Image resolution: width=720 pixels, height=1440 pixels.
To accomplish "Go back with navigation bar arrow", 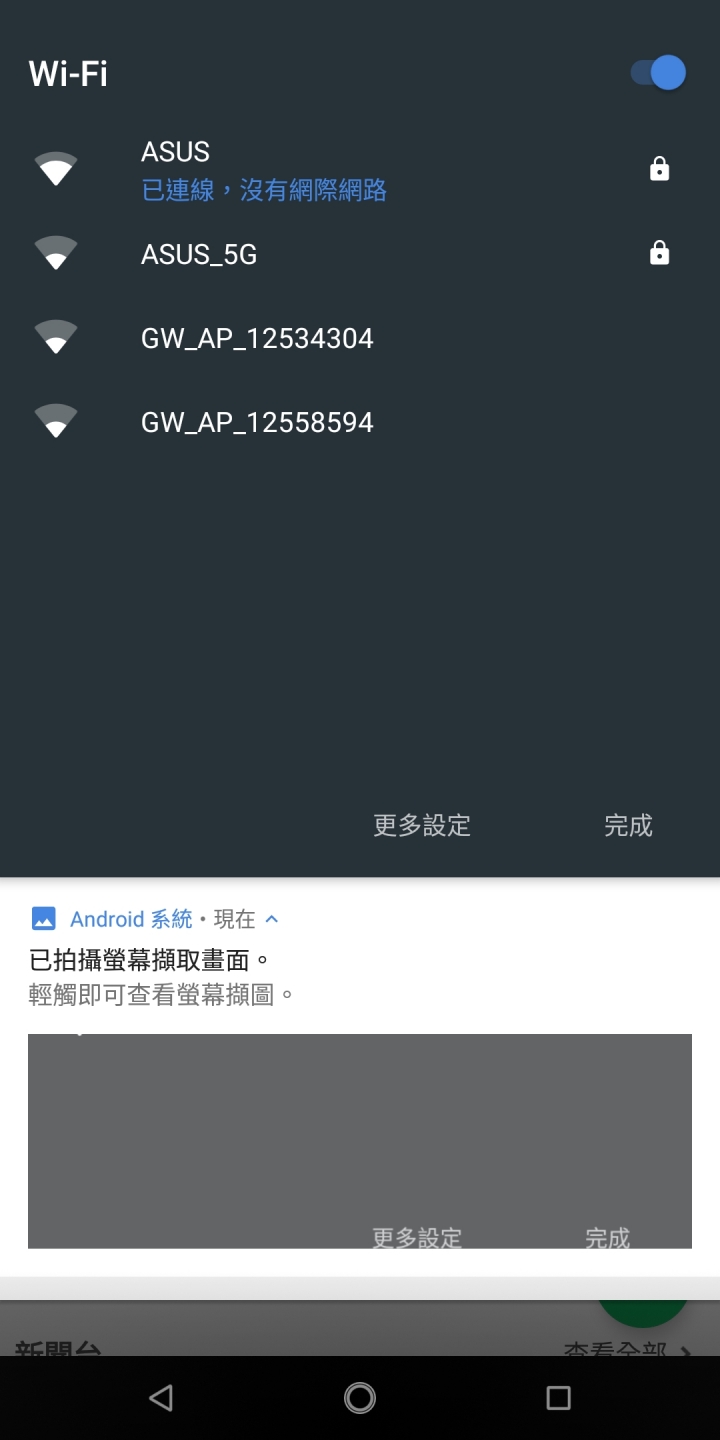I will [x=161, y=1397].
